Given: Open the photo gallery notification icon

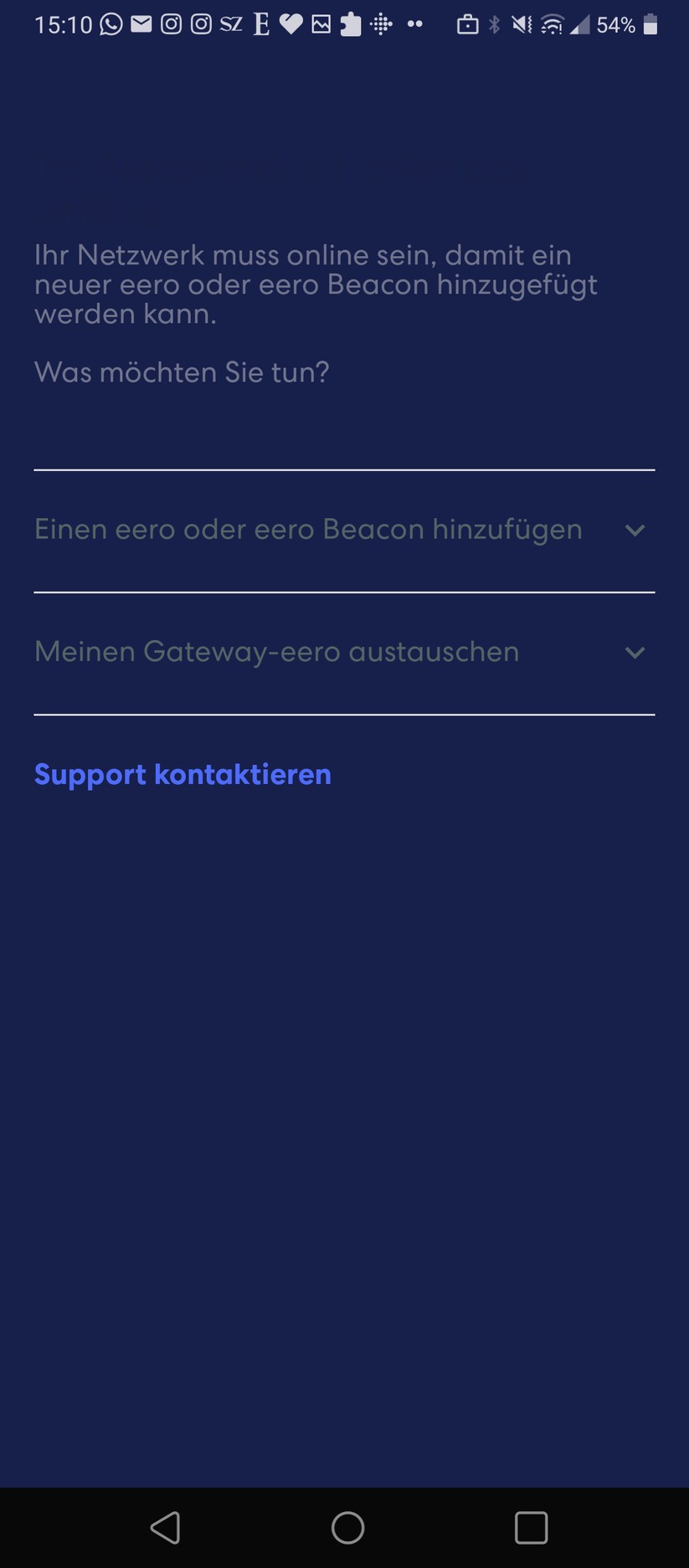Looking at the screenshot, I should 321,24.
